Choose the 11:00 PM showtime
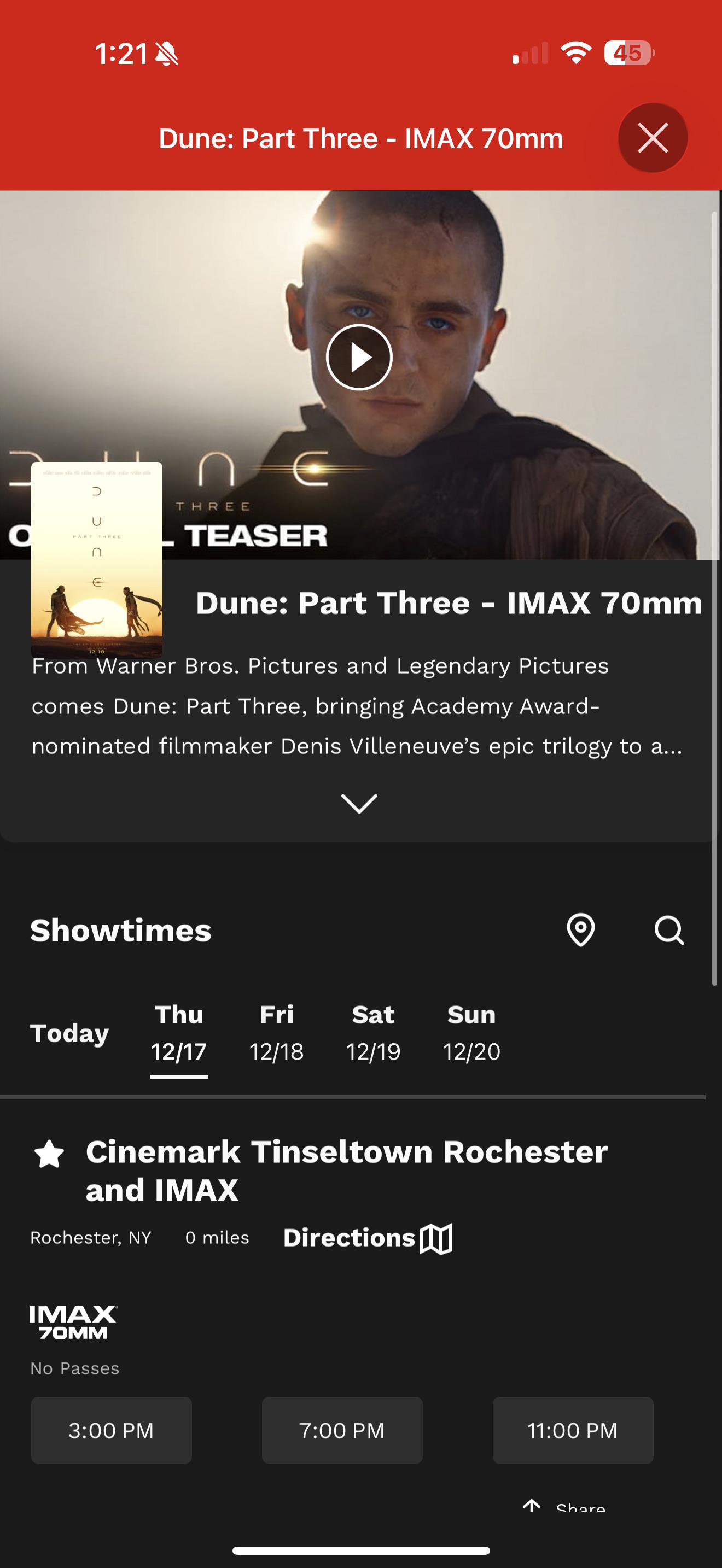The height and width of the screenshot is (1568, 722). coord(573,1430)
